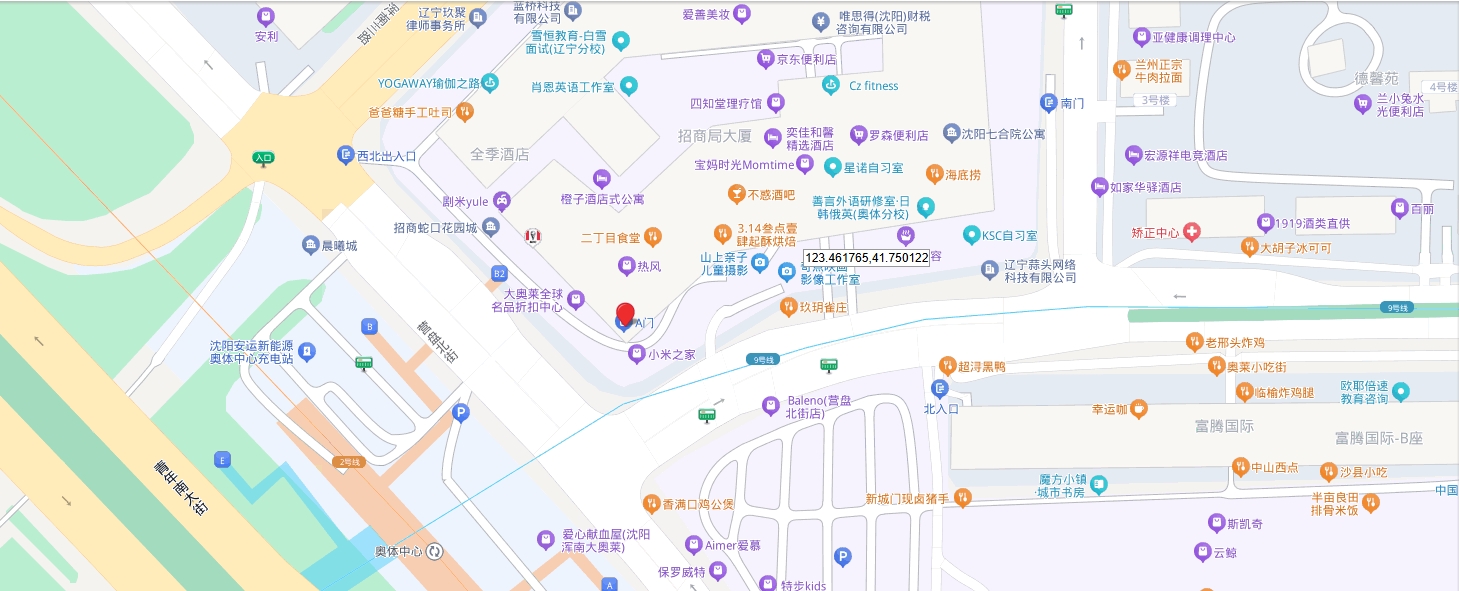Screen dimensions: 1459x591
Task: Open the 矫正中心 medical marker
Action: click(1192, 232)
